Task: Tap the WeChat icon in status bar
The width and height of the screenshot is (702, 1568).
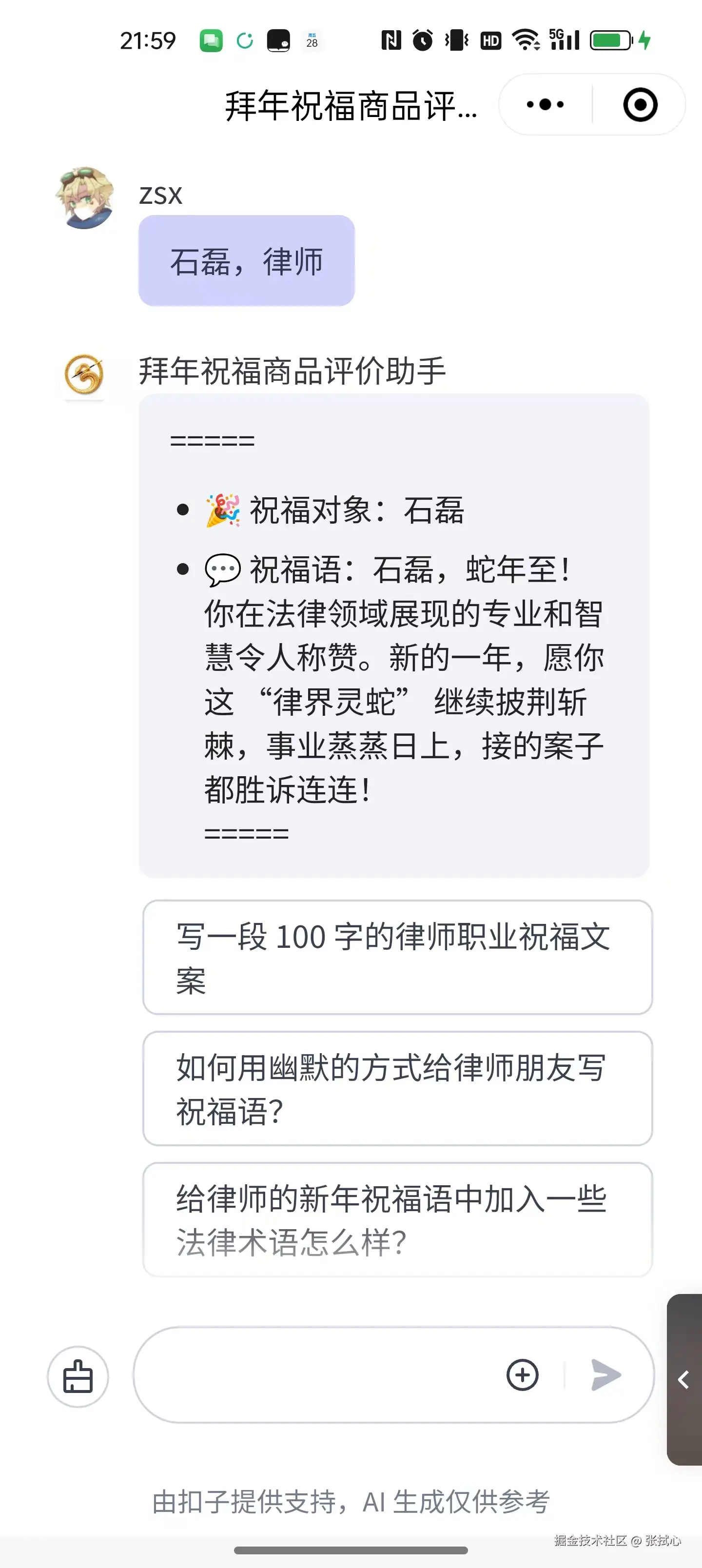Action: (x=210, y=39)
